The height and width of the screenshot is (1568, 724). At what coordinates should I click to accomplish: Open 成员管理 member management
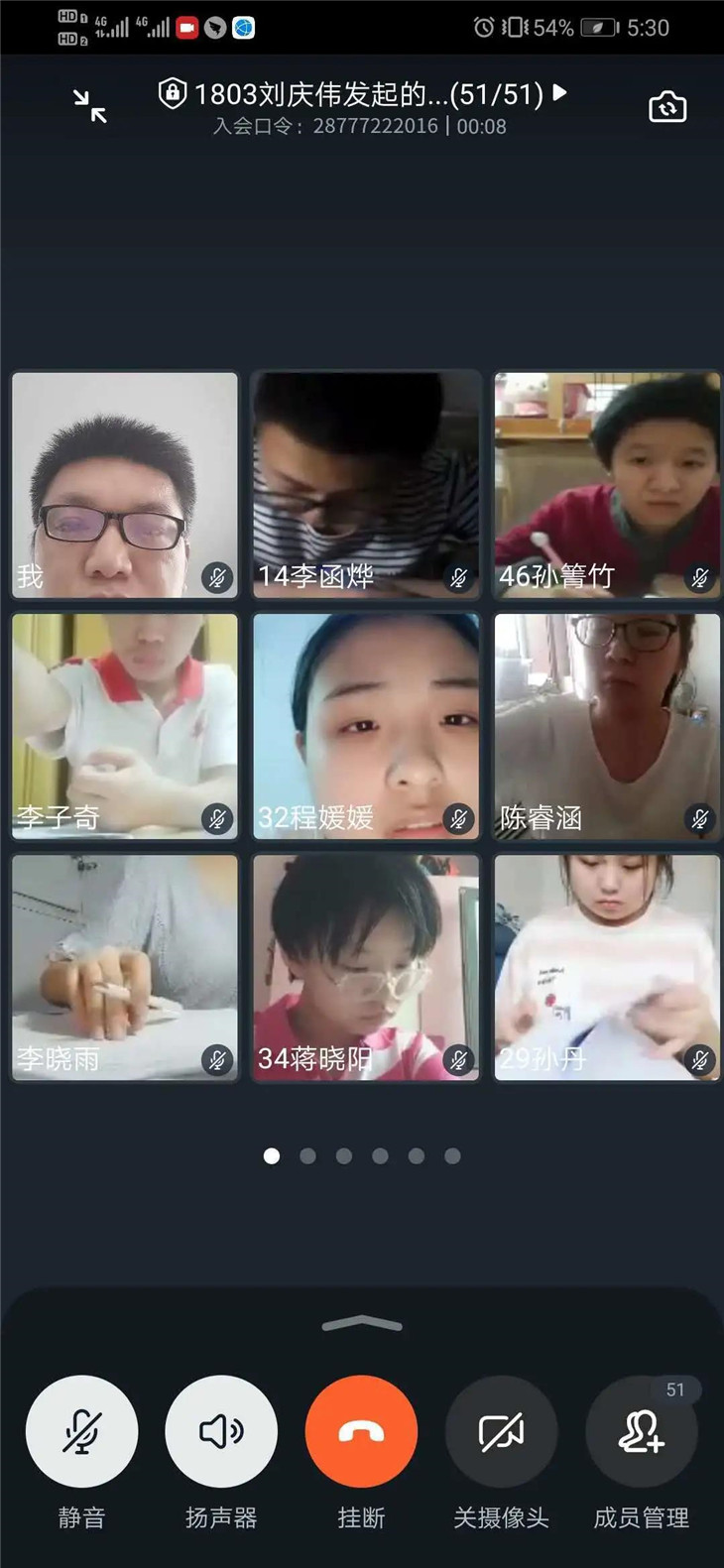click(x=641, y=1431)
